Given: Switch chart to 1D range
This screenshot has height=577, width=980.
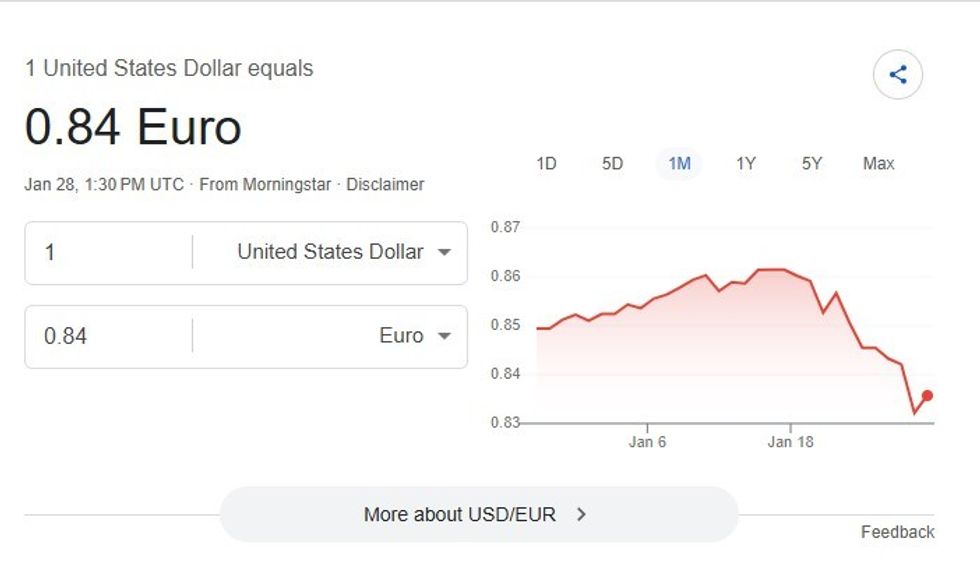Looking at the screenshot, I should 546,163.
